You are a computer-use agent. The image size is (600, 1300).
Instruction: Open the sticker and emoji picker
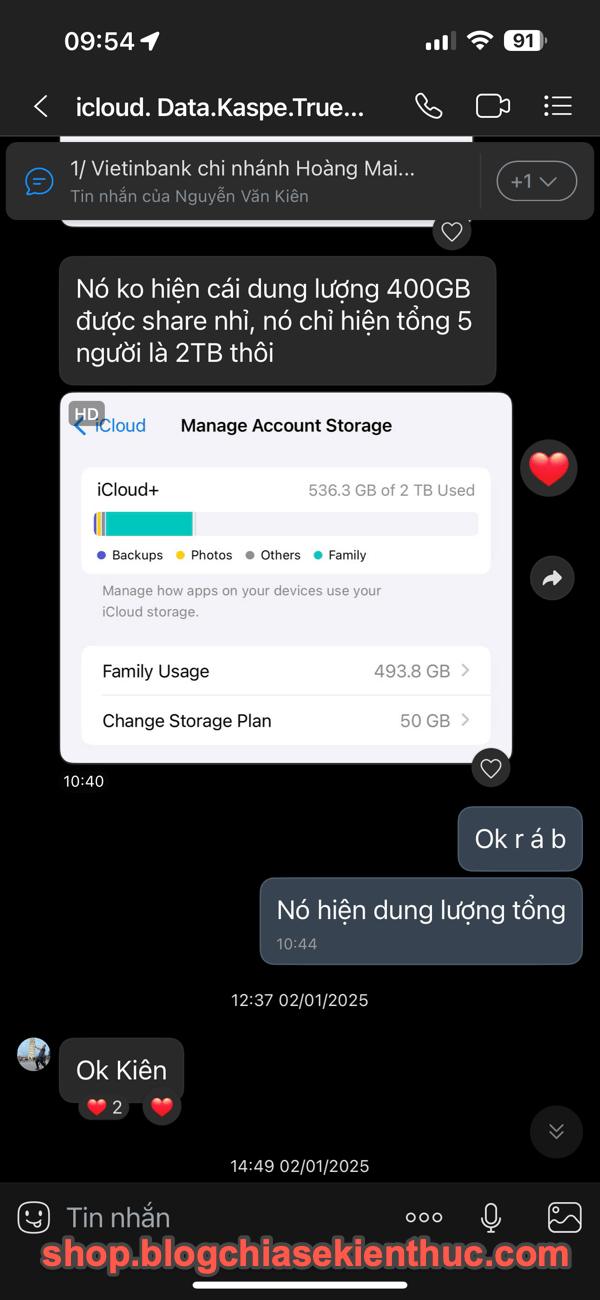(34, 1217)
